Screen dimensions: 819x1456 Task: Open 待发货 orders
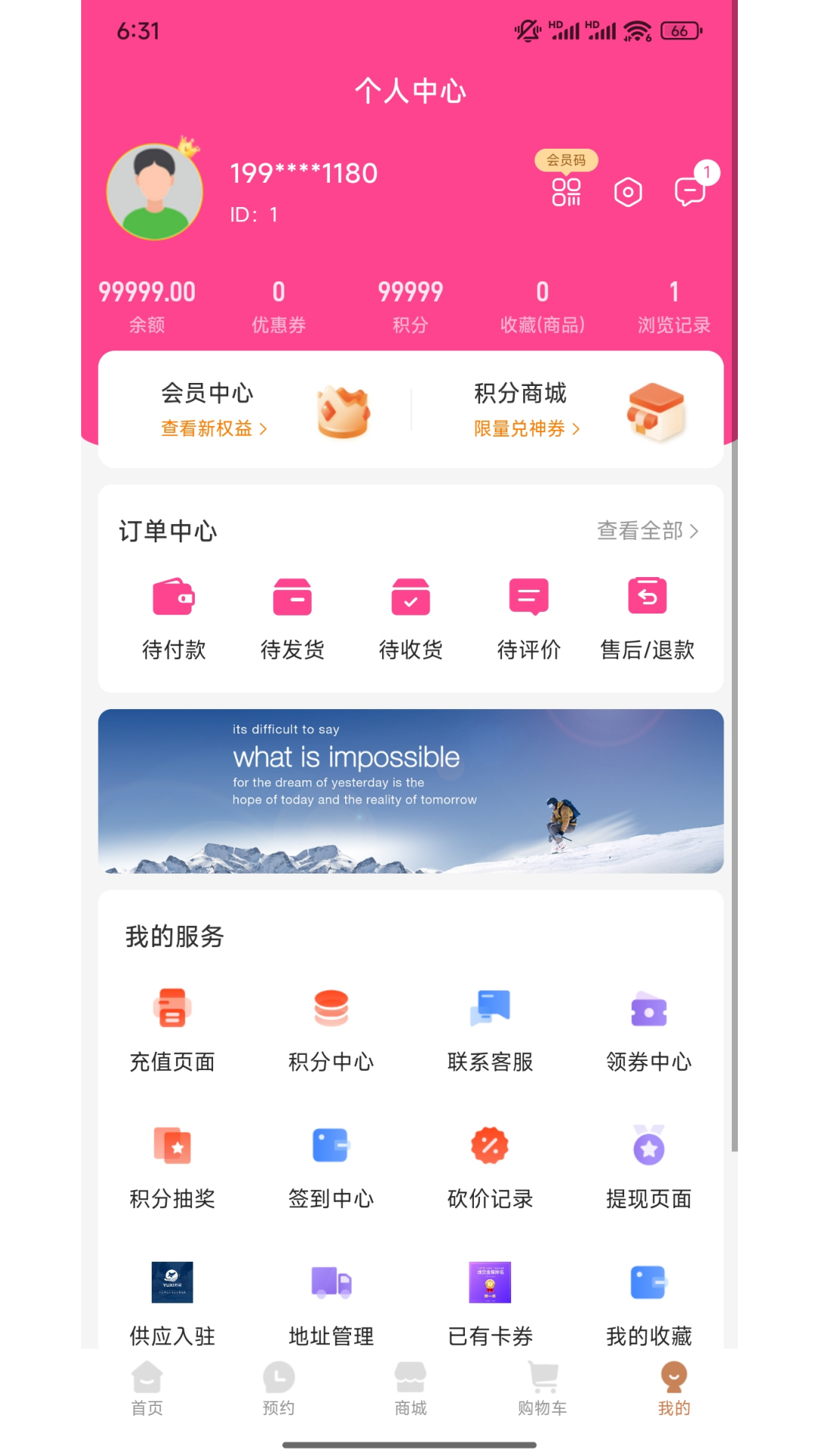click(292, 617)
